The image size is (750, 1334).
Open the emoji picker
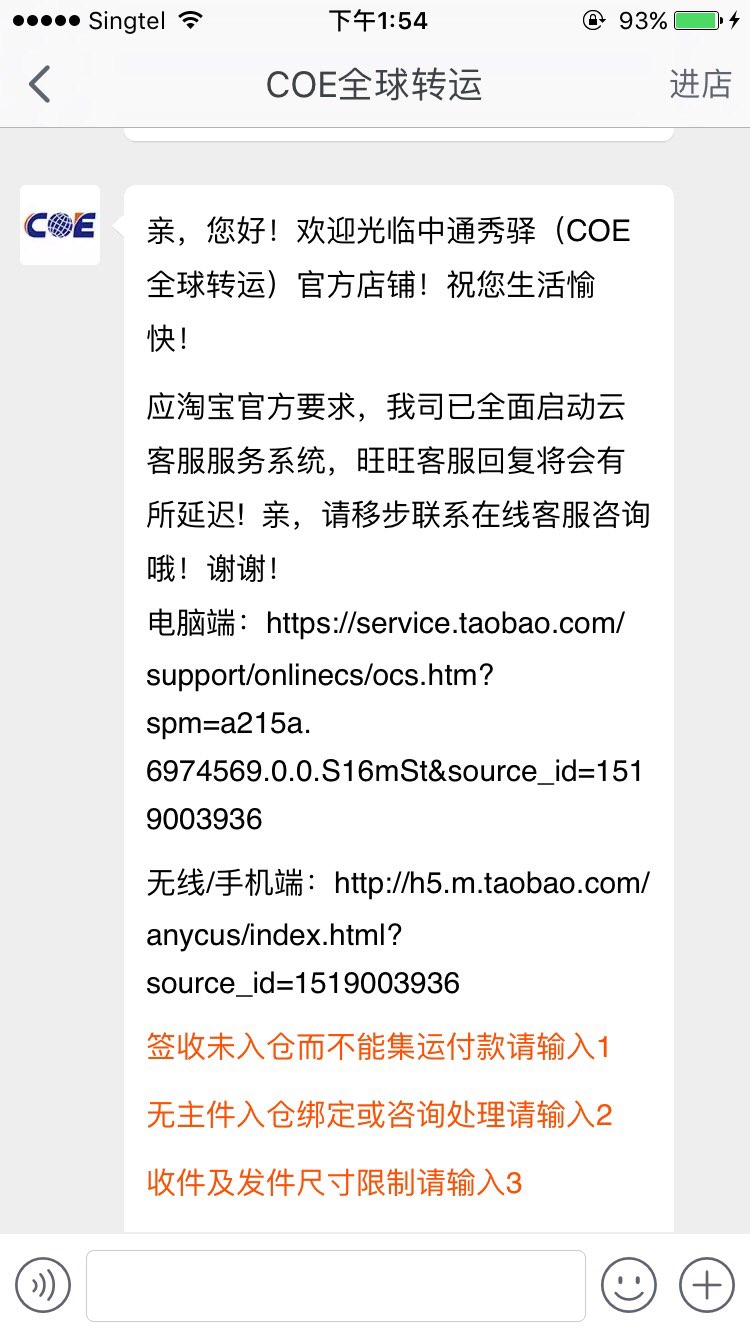pyautogui.click(x=629, y=1284)
